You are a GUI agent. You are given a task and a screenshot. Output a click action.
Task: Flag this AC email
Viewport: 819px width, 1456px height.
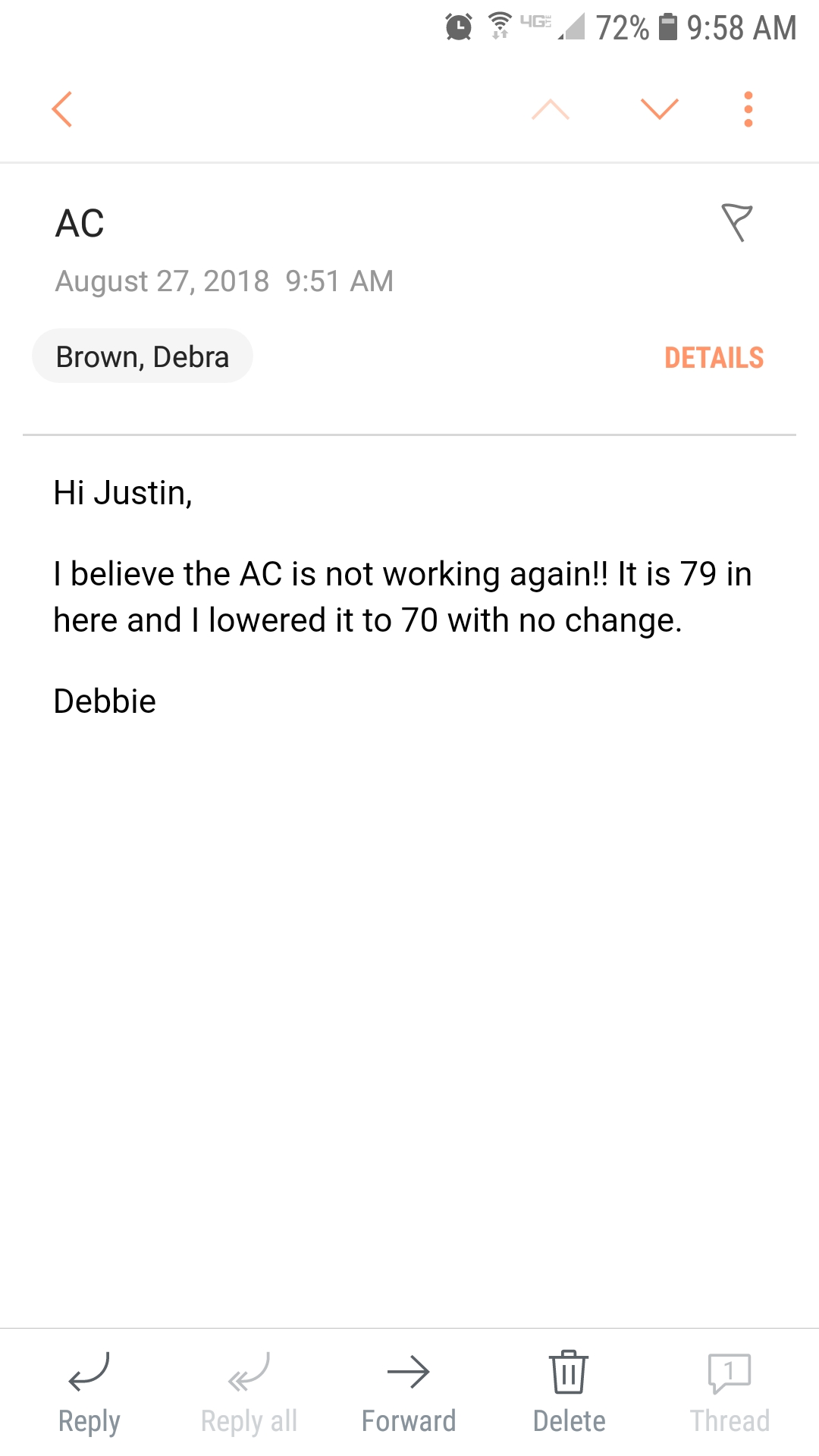[x=736, y=223]
